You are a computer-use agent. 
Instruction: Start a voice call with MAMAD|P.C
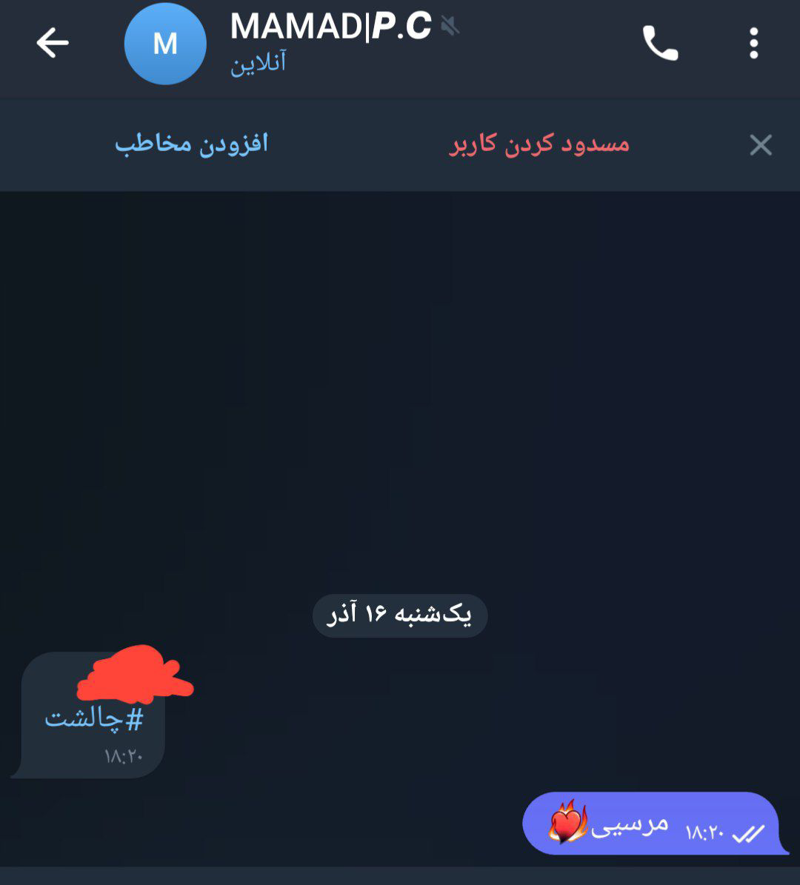click(660, 43)
